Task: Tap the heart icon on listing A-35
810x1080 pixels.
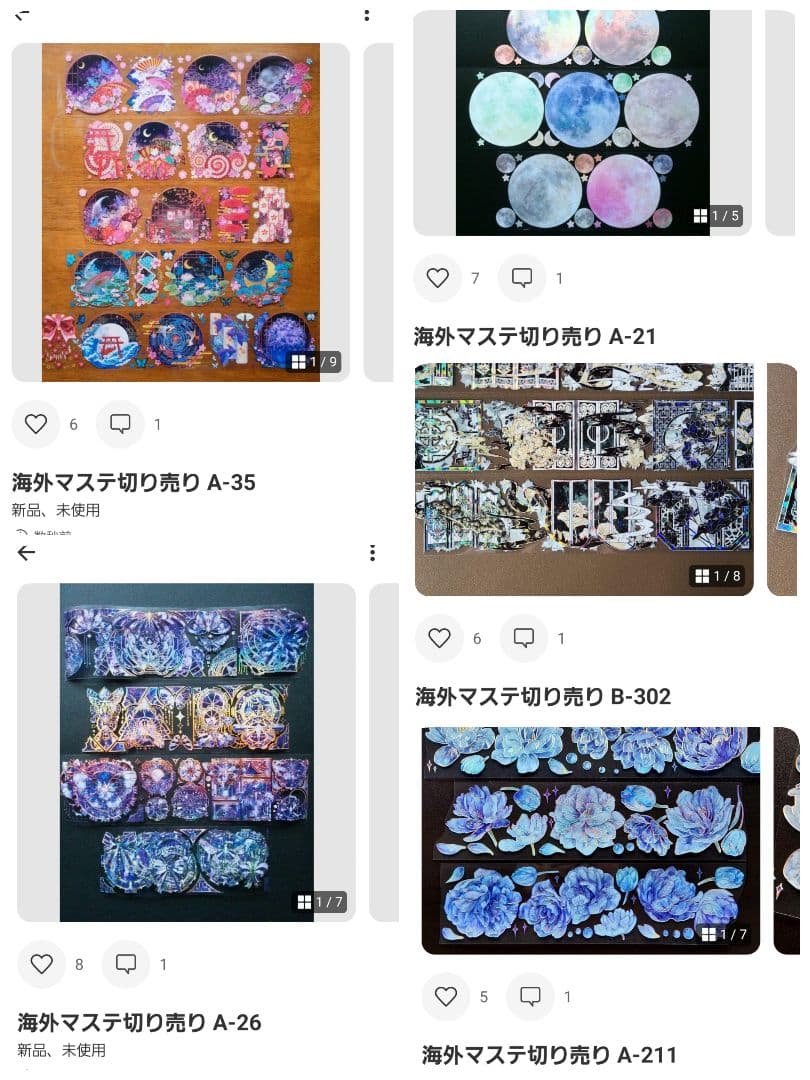Action: point(37,424)
